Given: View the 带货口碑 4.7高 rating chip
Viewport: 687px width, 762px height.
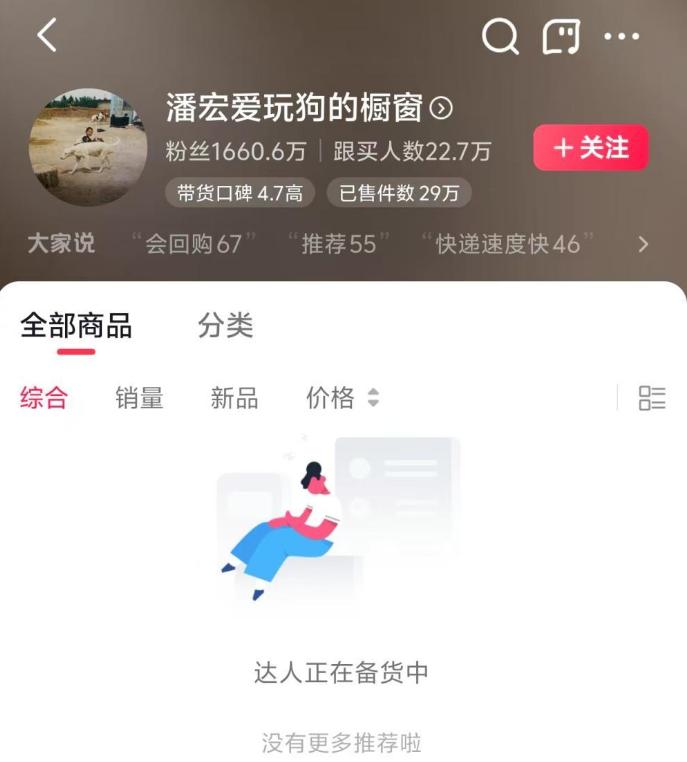Looking at the screenshot, I should tap(240, 193).
